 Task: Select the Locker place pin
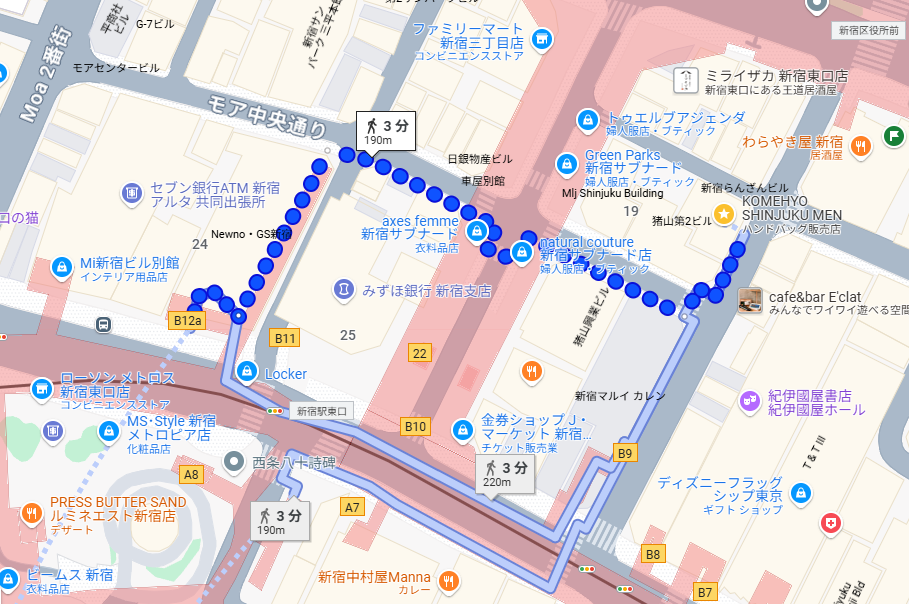(246, 372)
